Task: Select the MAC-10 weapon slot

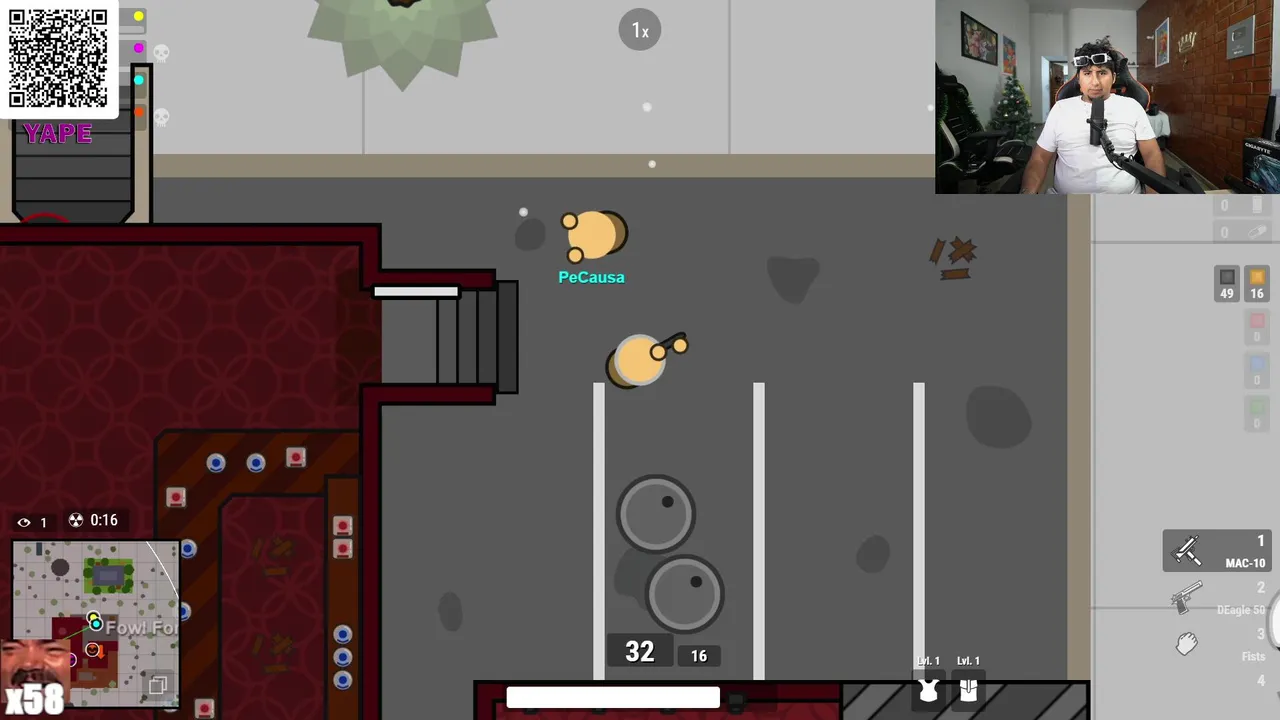Action: 1217,551
